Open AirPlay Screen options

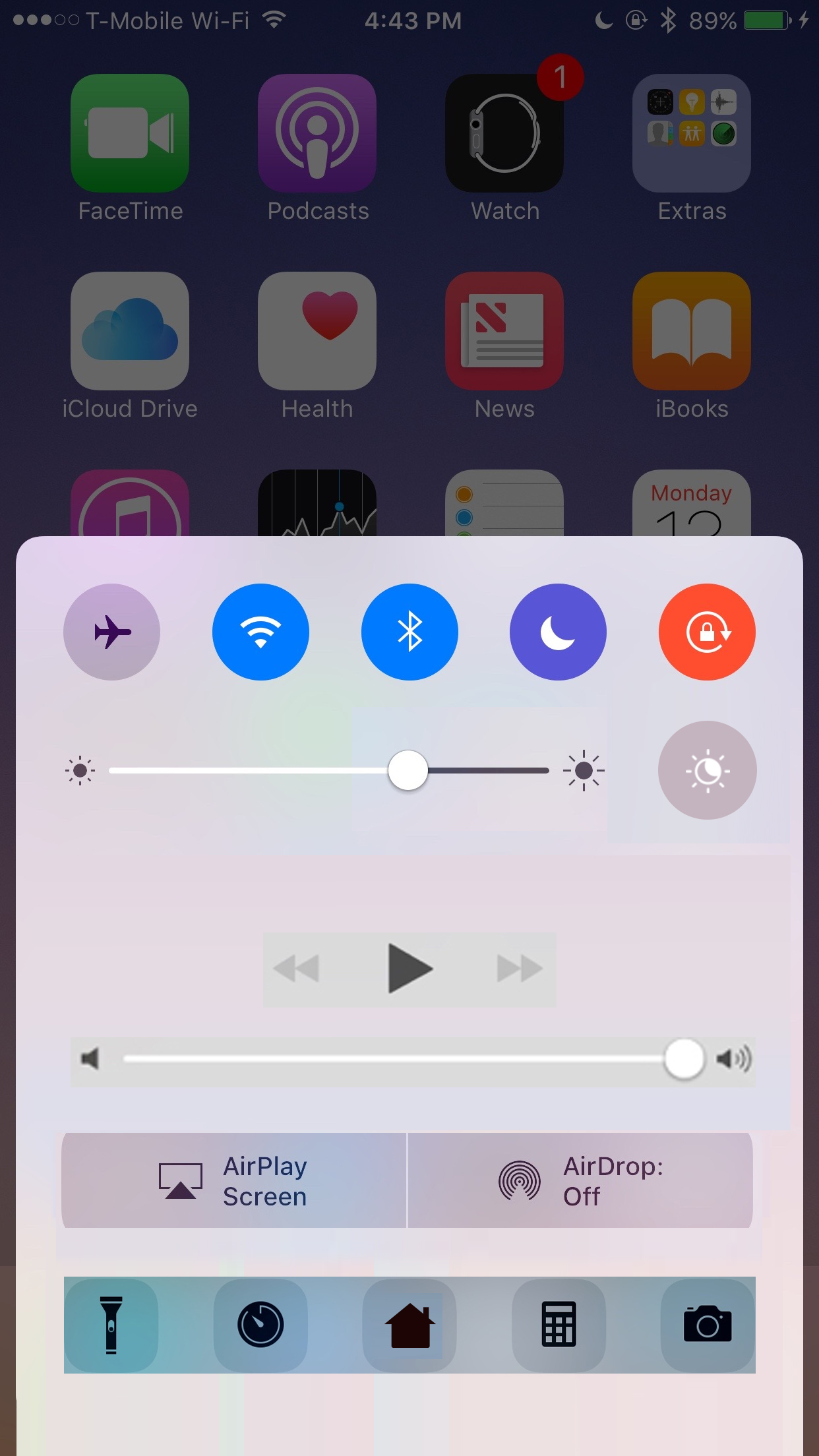pos(234,1180)
